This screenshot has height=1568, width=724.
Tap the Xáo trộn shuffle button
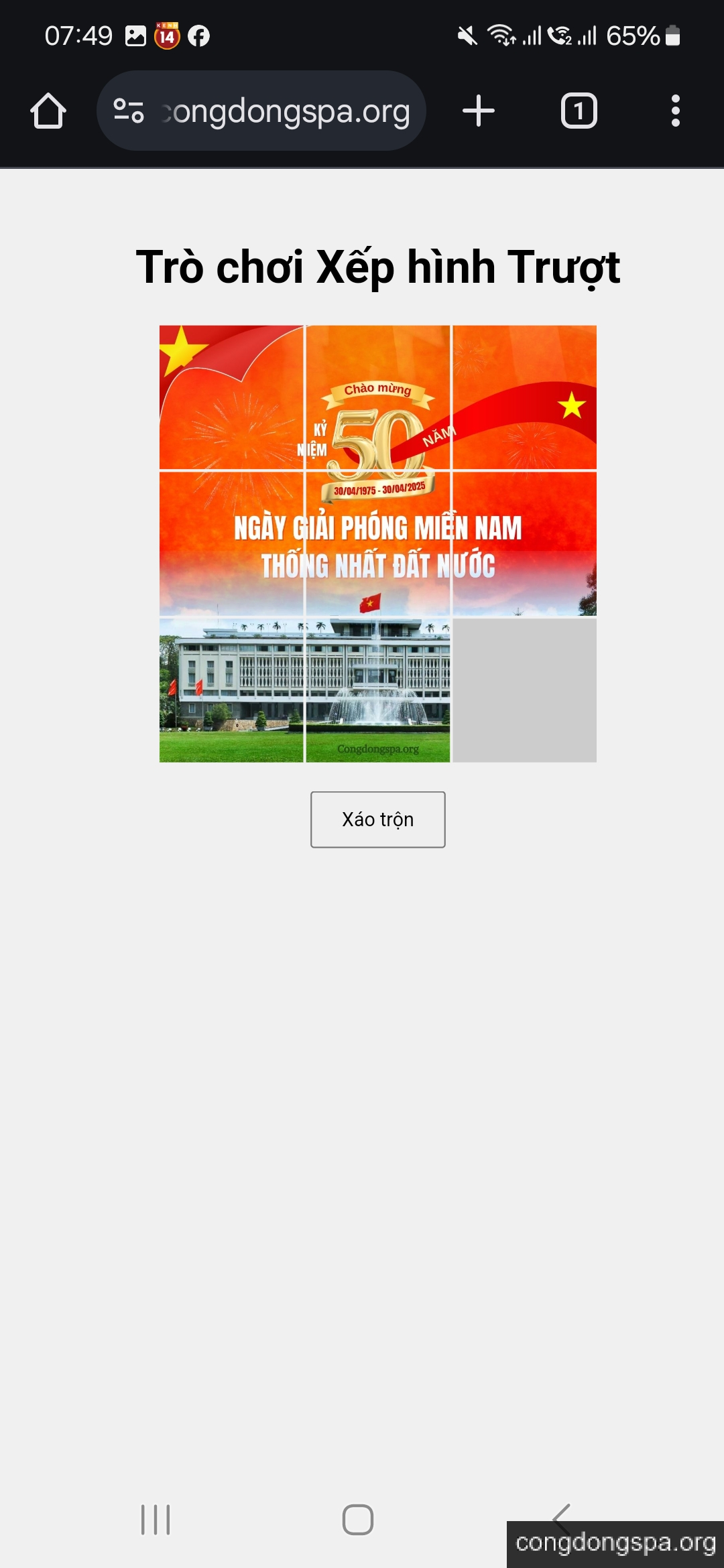tap(377, 820)
